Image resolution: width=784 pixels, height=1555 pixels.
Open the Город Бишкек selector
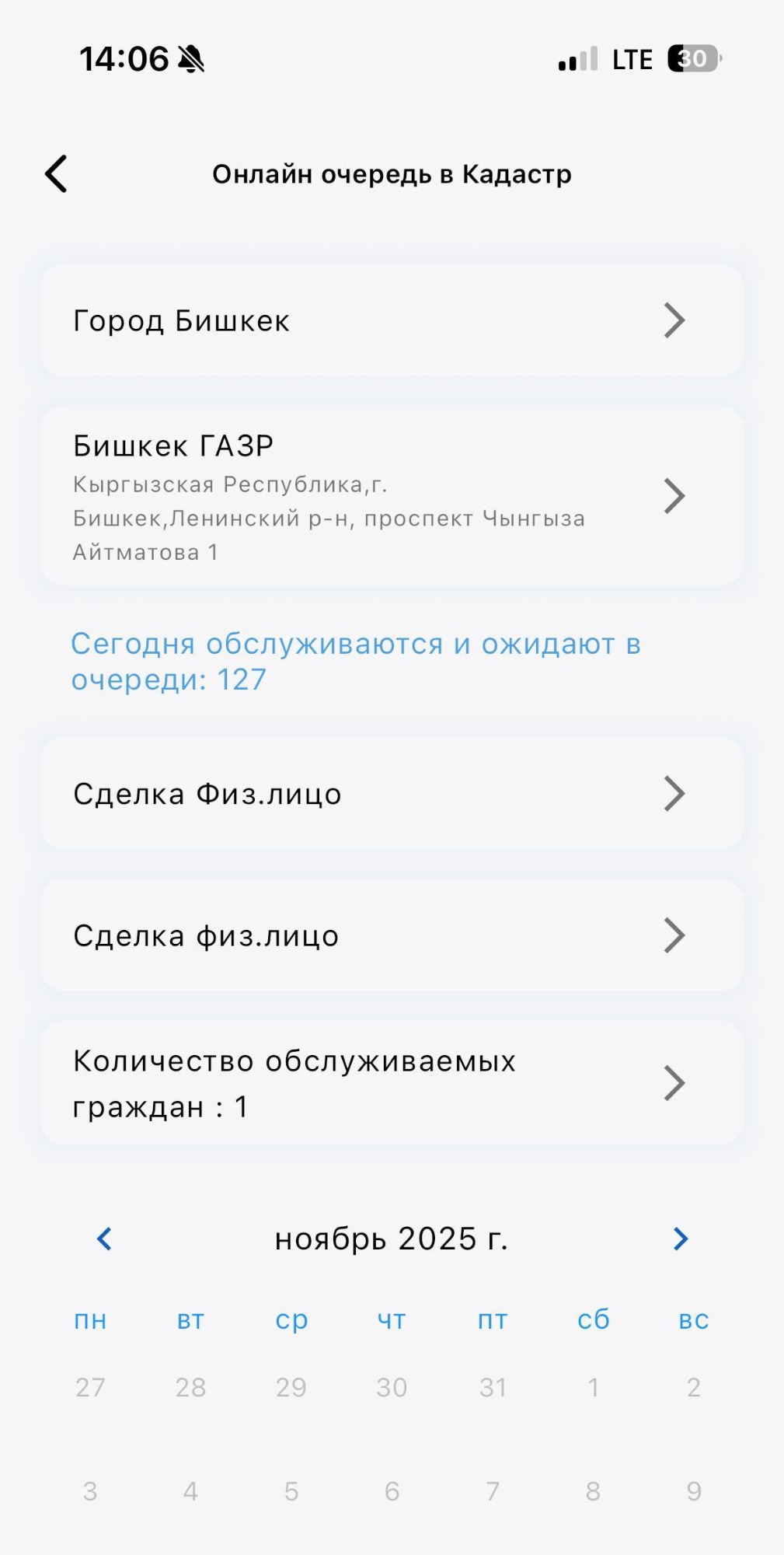coord(392,320)
